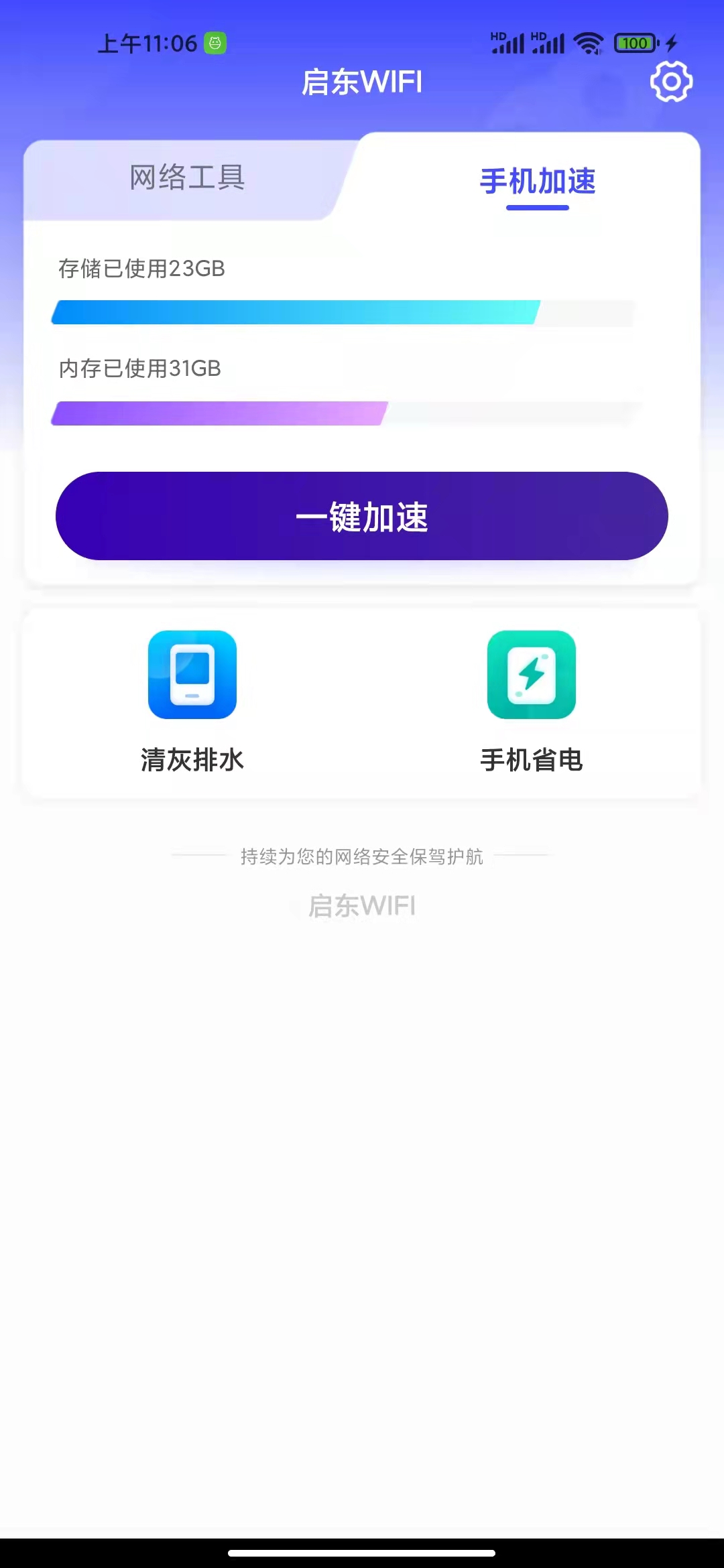Select the 手机省电 power saving icon

[532, 761]
